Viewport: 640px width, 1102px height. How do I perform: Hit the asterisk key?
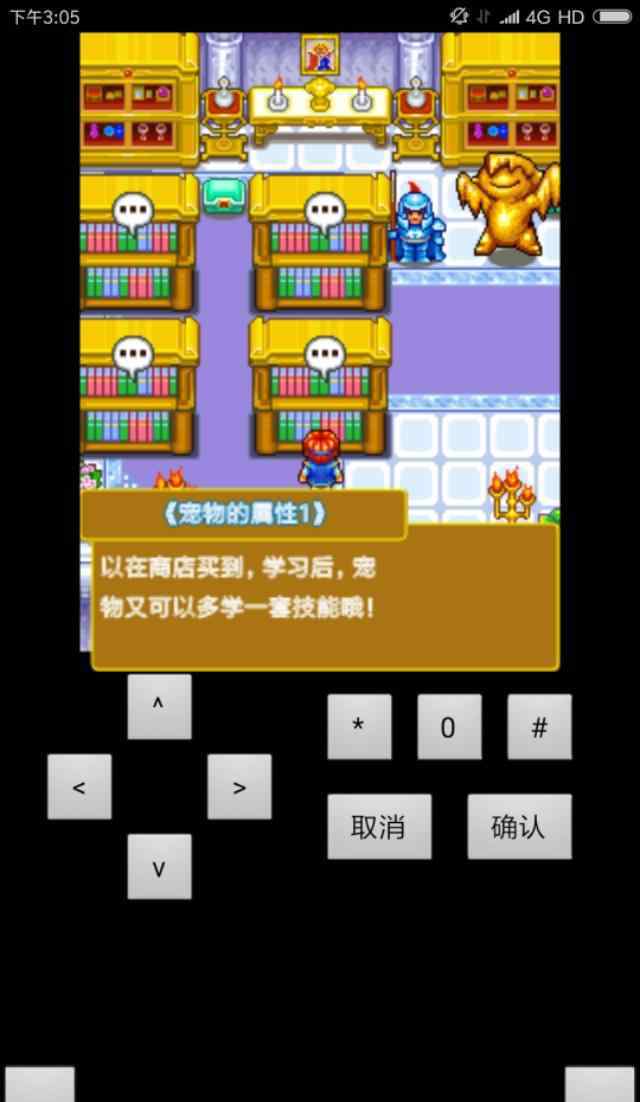pos(359,727)
